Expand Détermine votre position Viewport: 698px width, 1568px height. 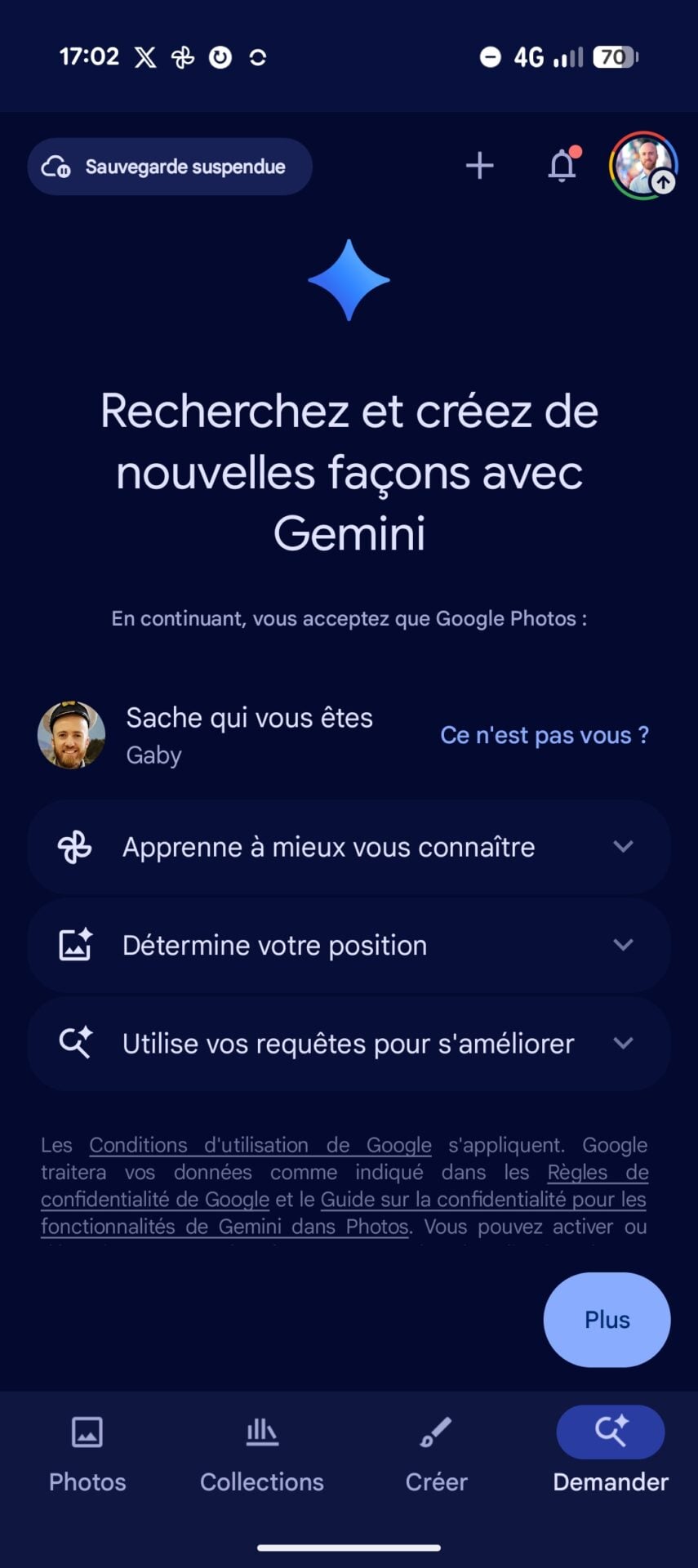[349, 945]
